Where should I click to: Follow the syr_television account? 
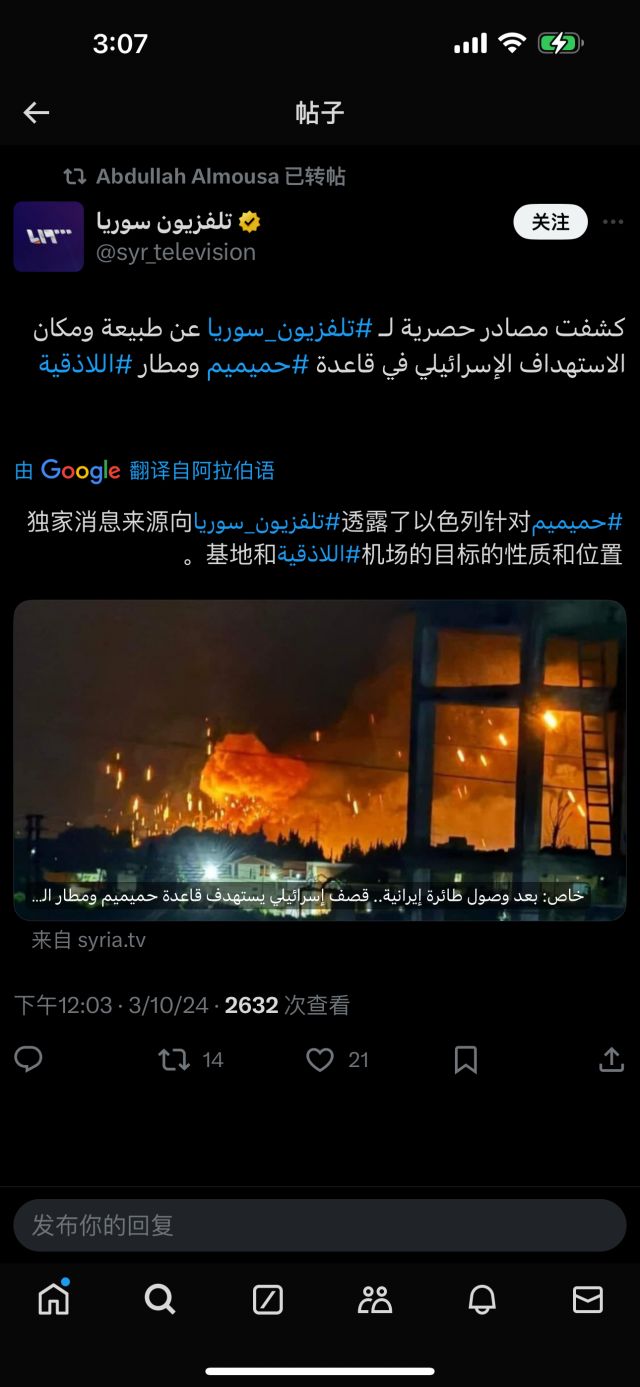click(x=550, y=222)
